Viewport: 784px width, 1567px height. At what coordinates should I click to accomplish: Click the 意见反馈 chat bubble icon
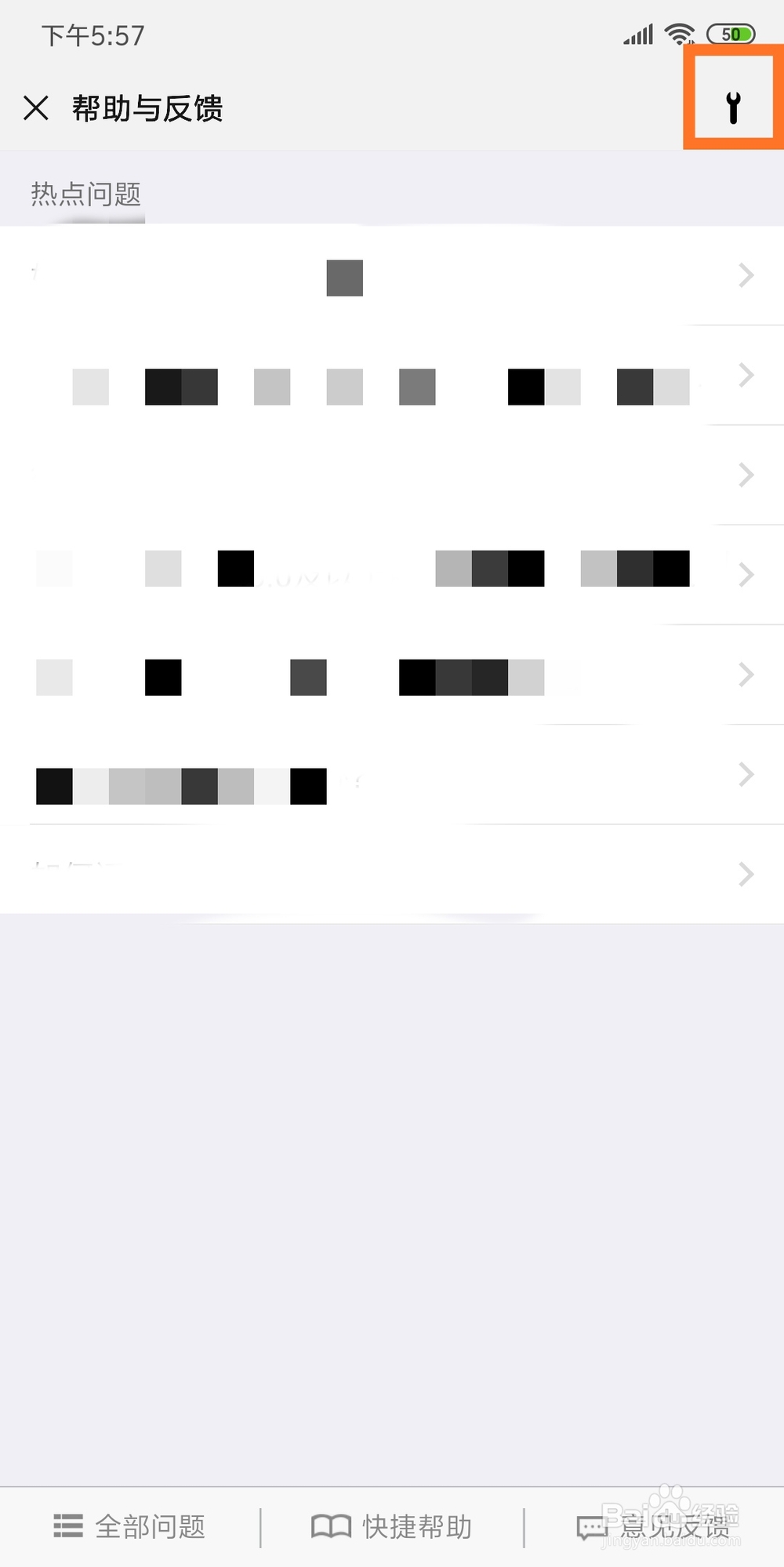pos(593,1525)
